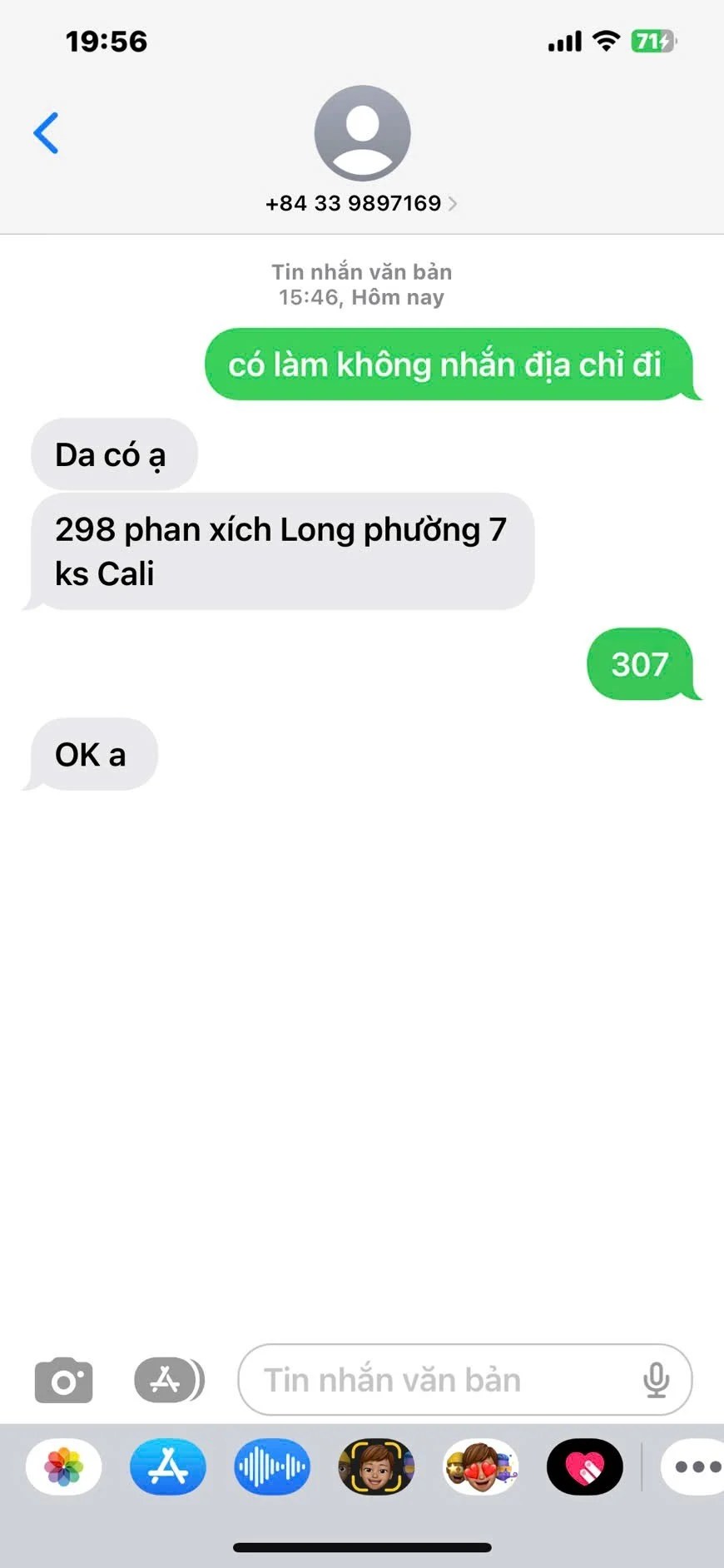Viewport: 724px width, 1568px height.
Task: Show more iMessage apps via three dots
Action: (696, 1467)
